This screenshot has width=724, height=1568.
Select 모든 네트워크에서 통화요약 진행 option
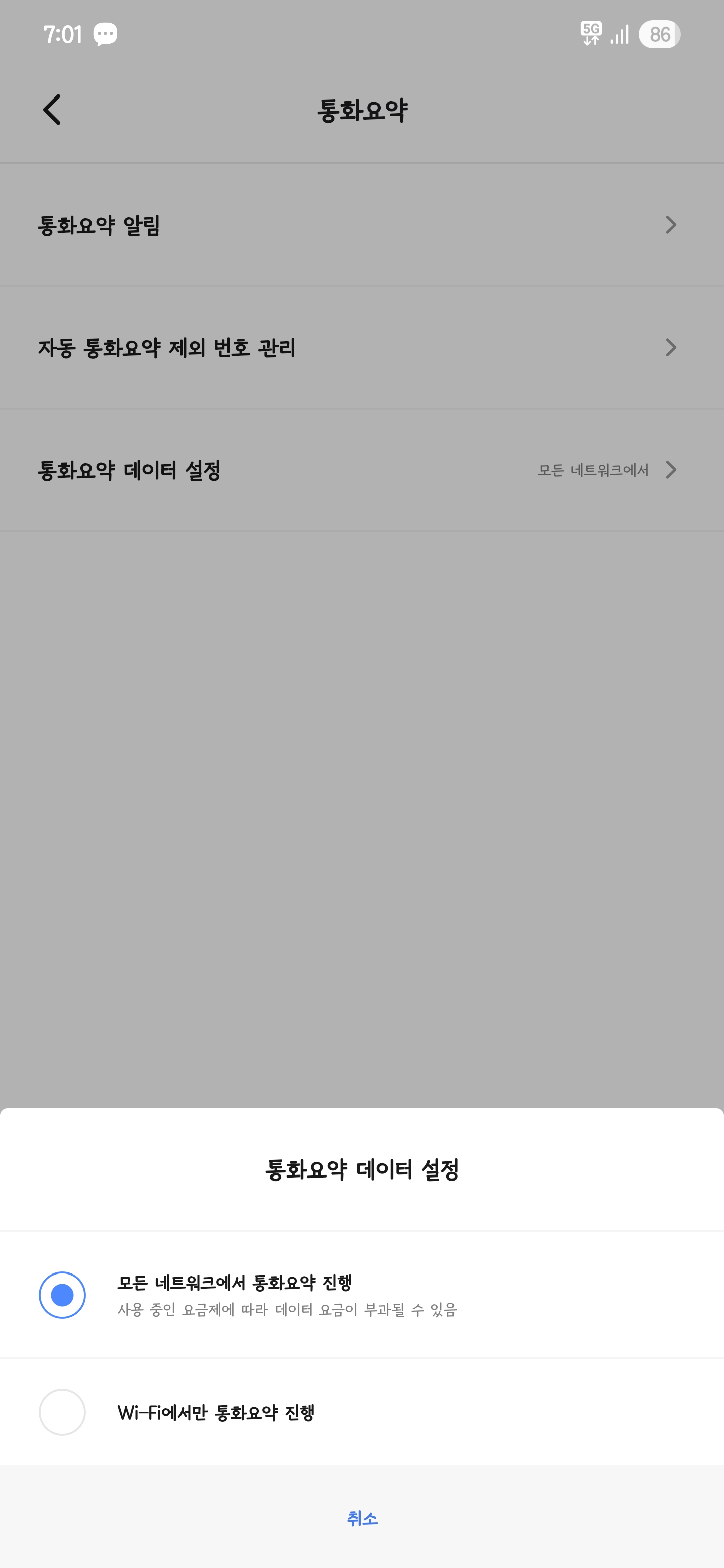point(62,1295)
